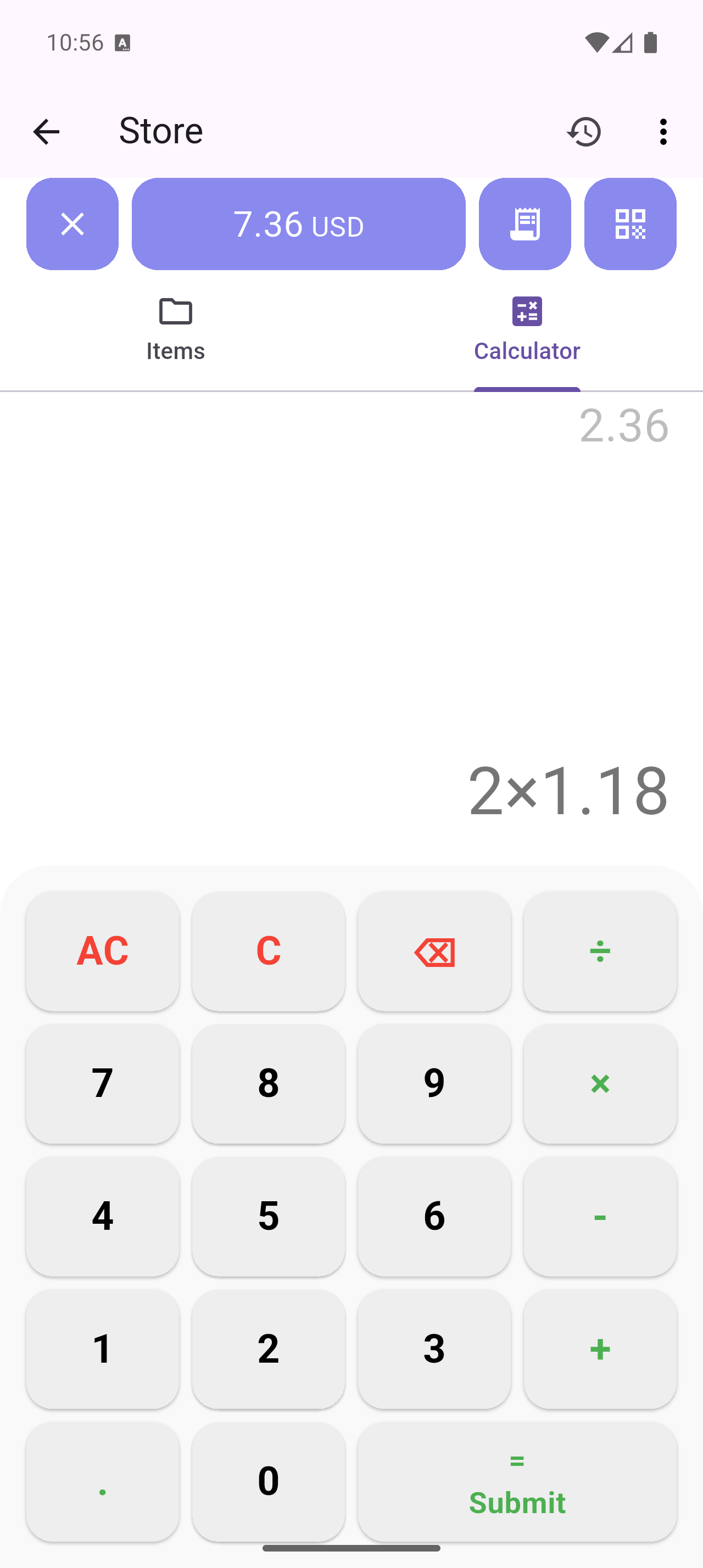
Task: Tap the backspace key on the calculator
Action: (x=434, y=951)
